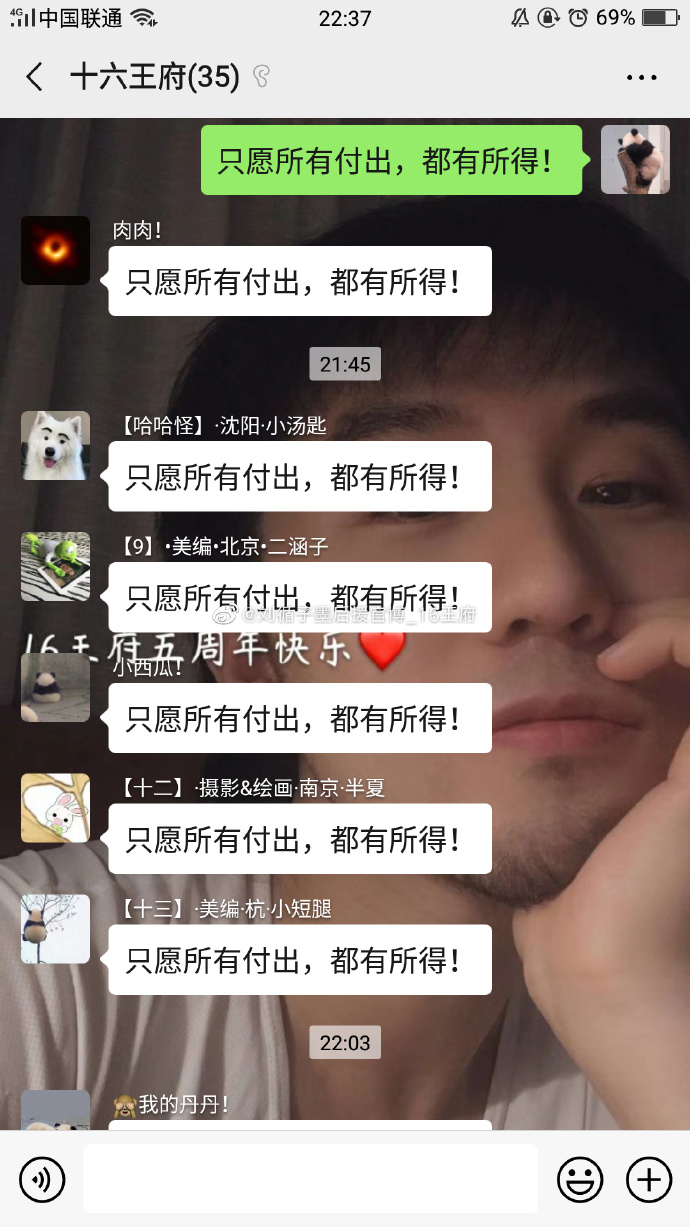
Task: View 小西瓜's panda avatar profile
Action: [x=56, y=687]
